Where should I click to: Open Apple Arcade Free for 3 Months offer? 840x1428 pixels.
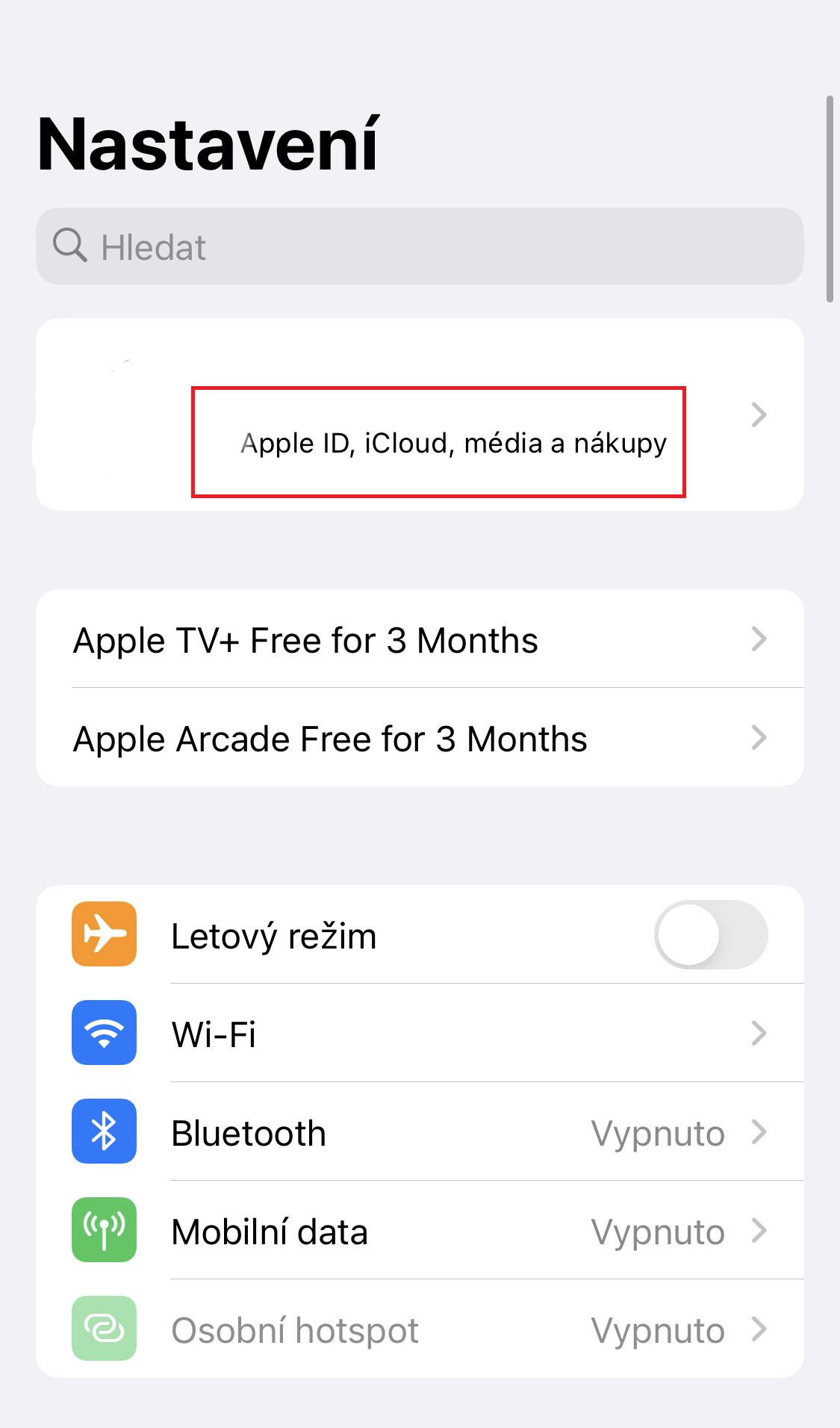point(420,739)
